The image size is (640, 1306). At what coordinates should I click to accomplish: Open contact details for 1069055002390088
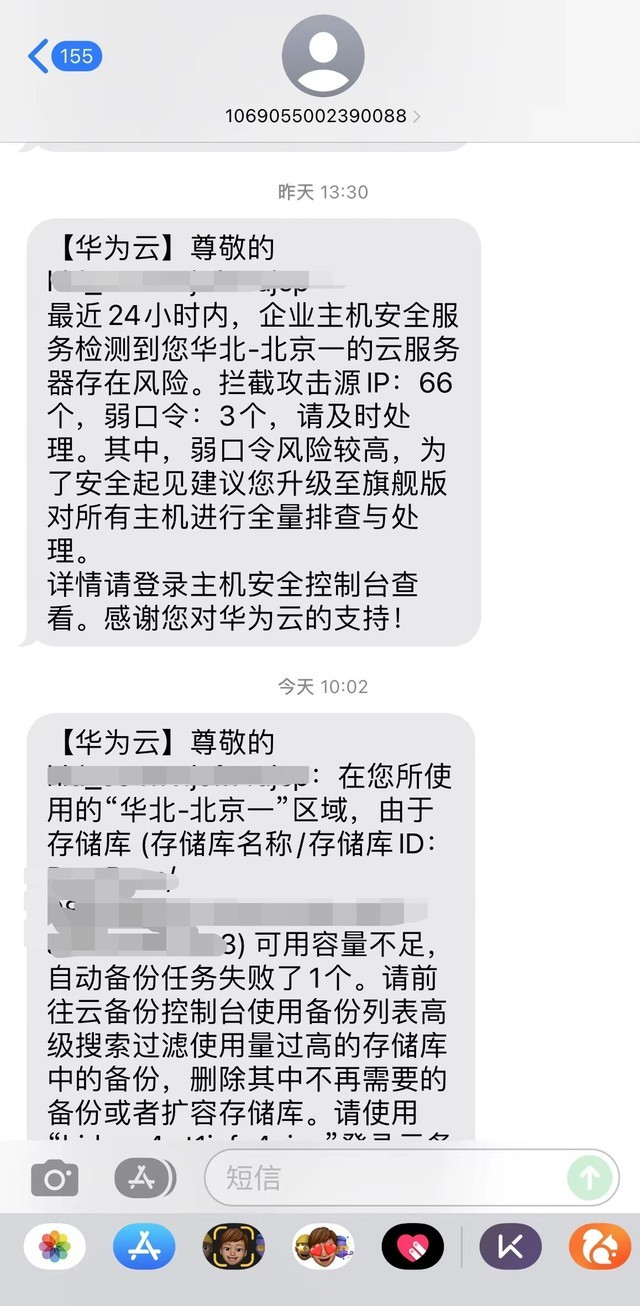(323, 115)
